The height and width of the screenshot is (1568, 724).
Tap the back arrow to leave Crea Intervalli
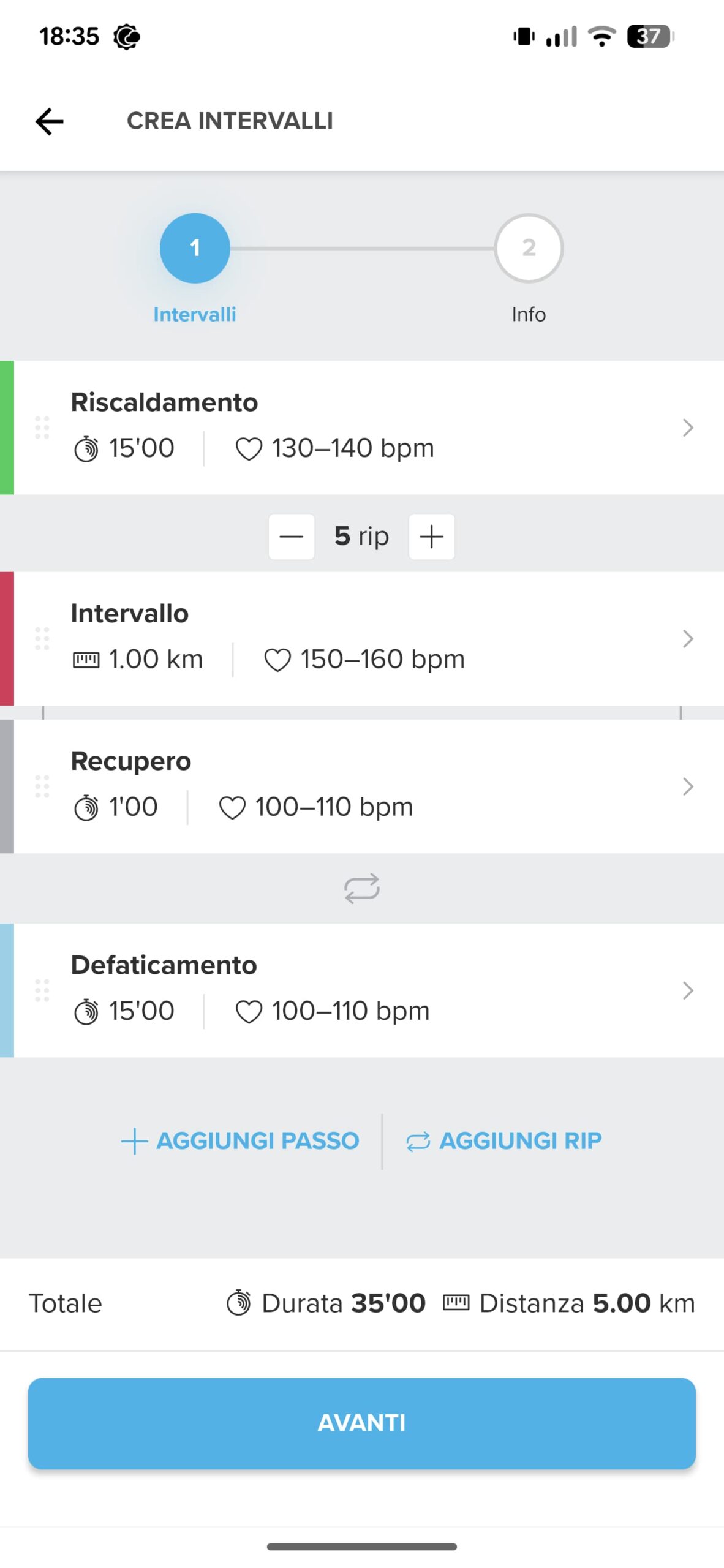(48, 121)
